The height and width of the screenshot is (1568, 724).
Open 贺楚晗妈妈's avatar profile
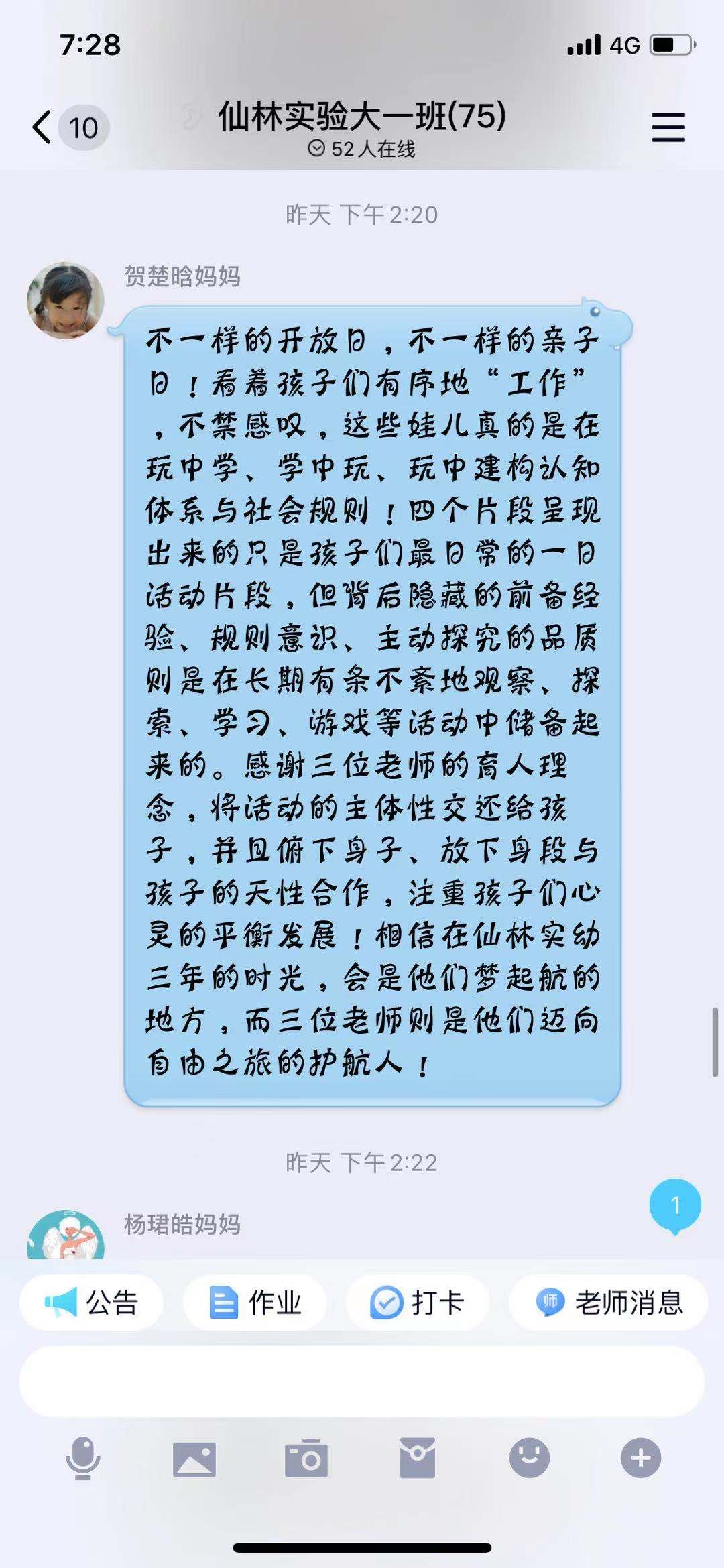pos(66,300)
